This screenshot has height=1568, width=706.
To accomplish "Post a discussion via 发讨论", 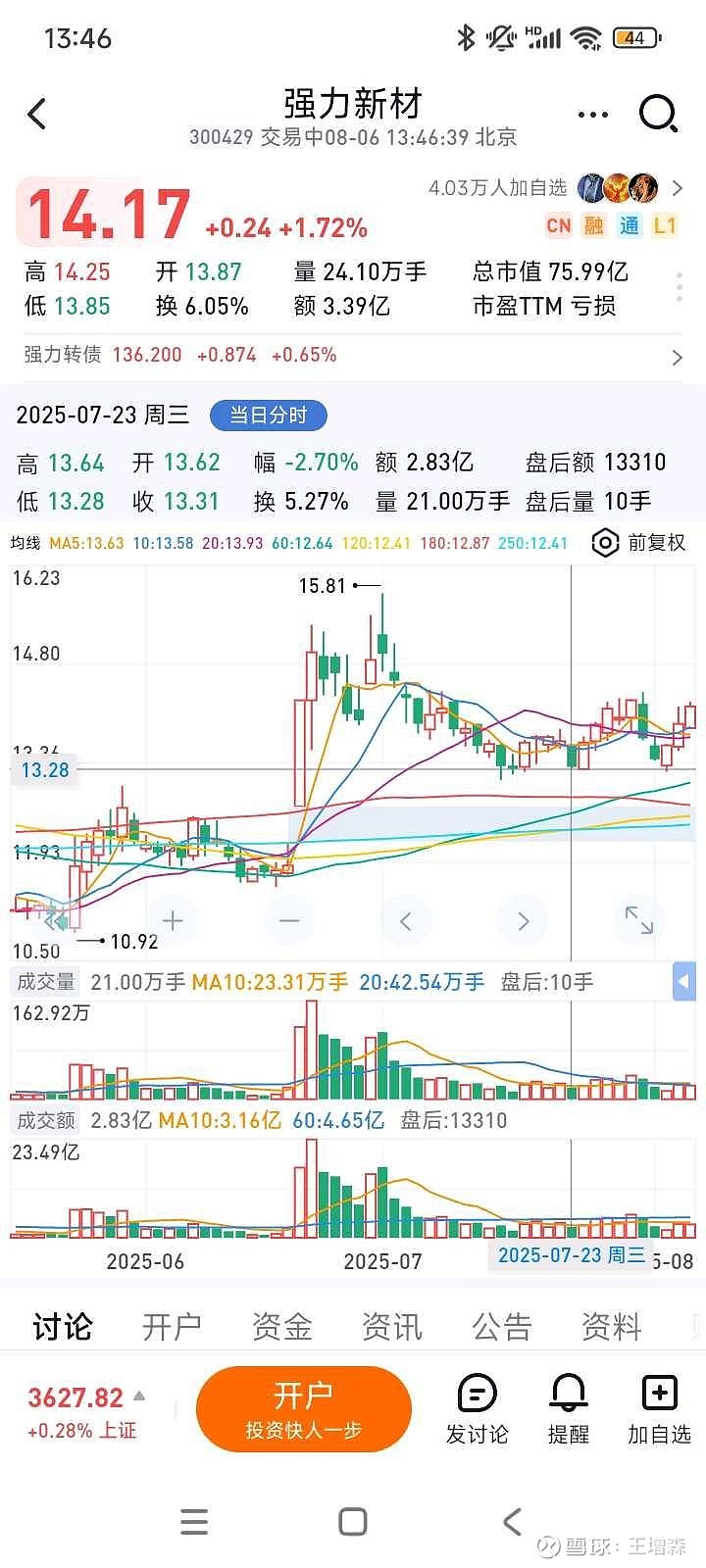I will pos(478,1409).
